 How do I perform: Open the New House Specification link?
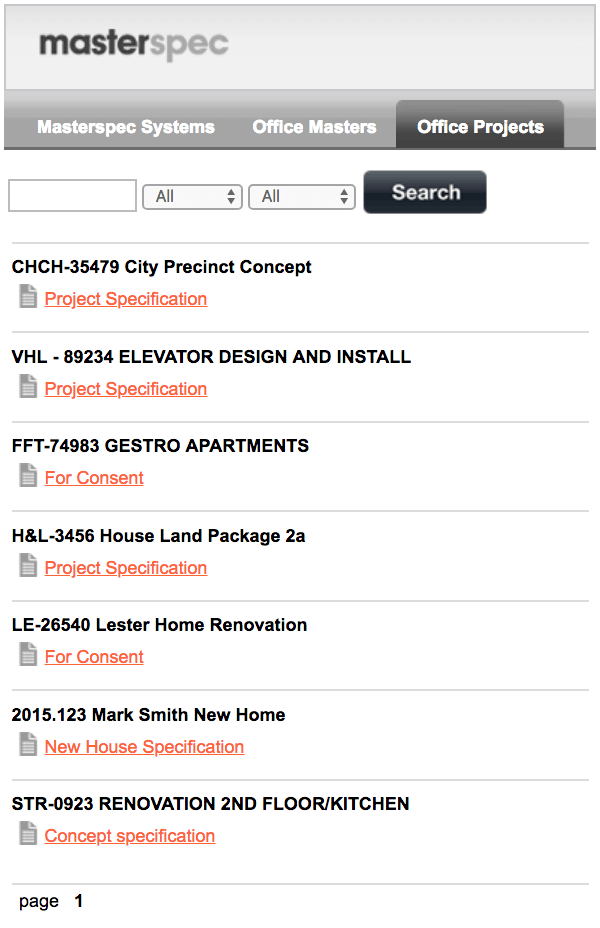[144, 747]
